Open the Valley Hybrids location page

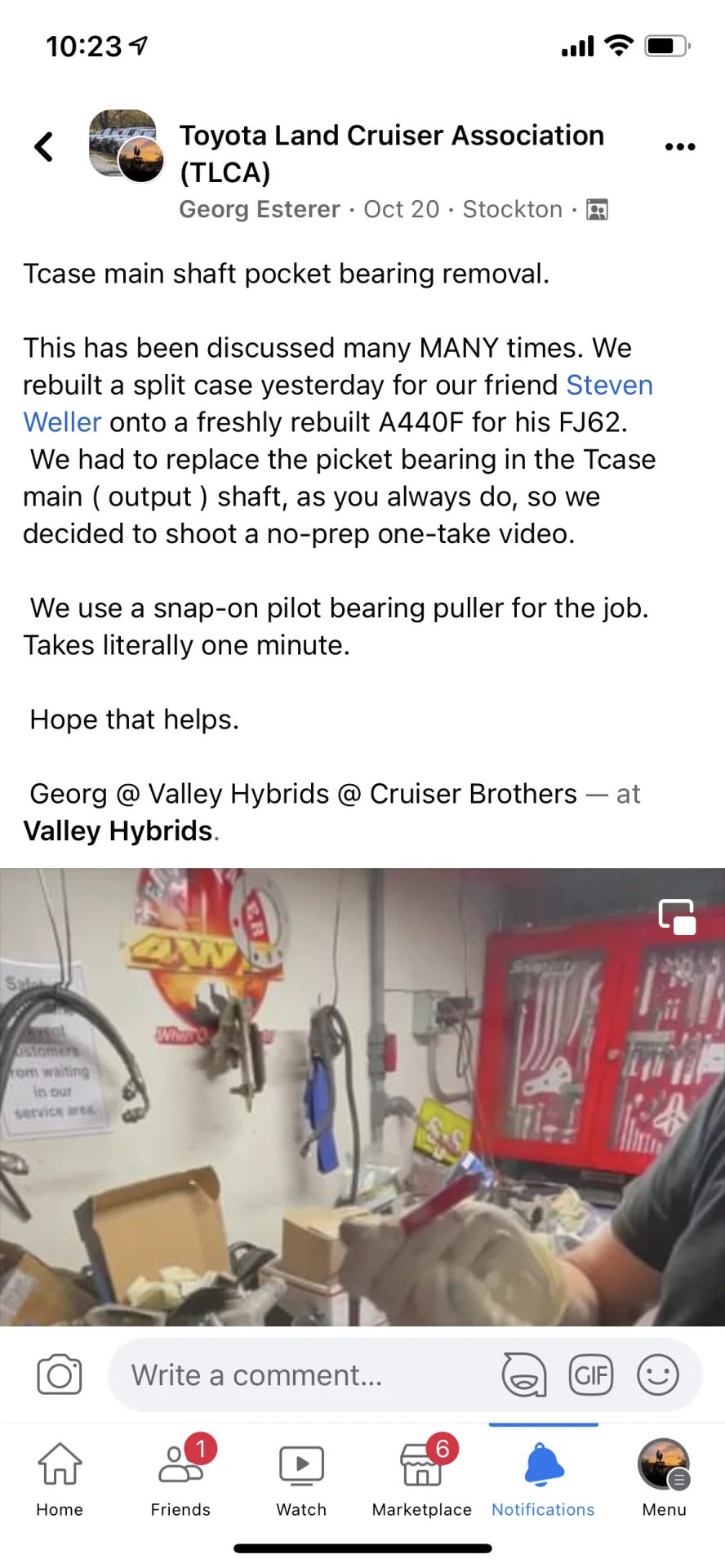click(x=118, y=831)
